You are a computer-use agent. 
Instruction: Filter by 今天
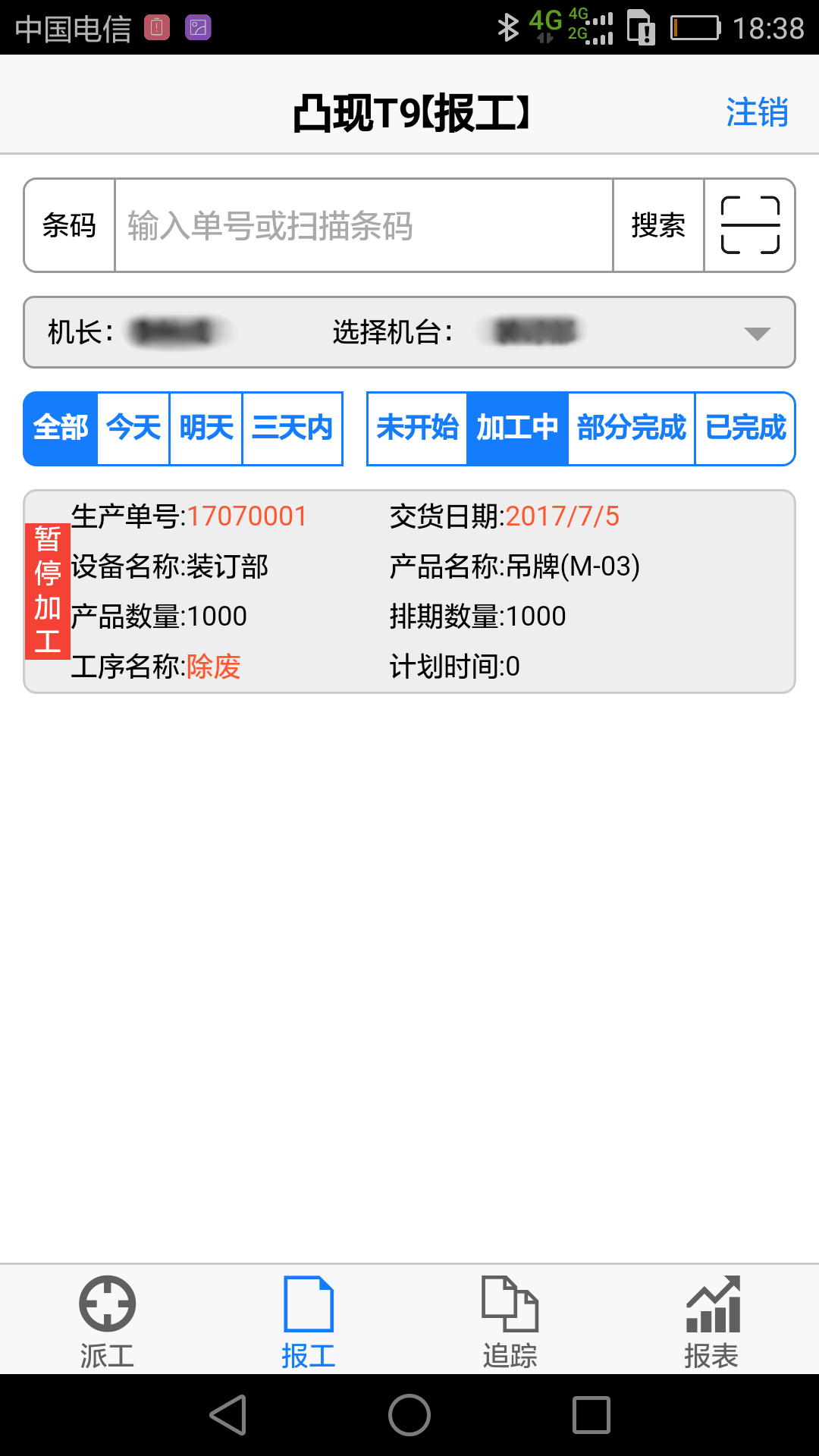[133, 428]
